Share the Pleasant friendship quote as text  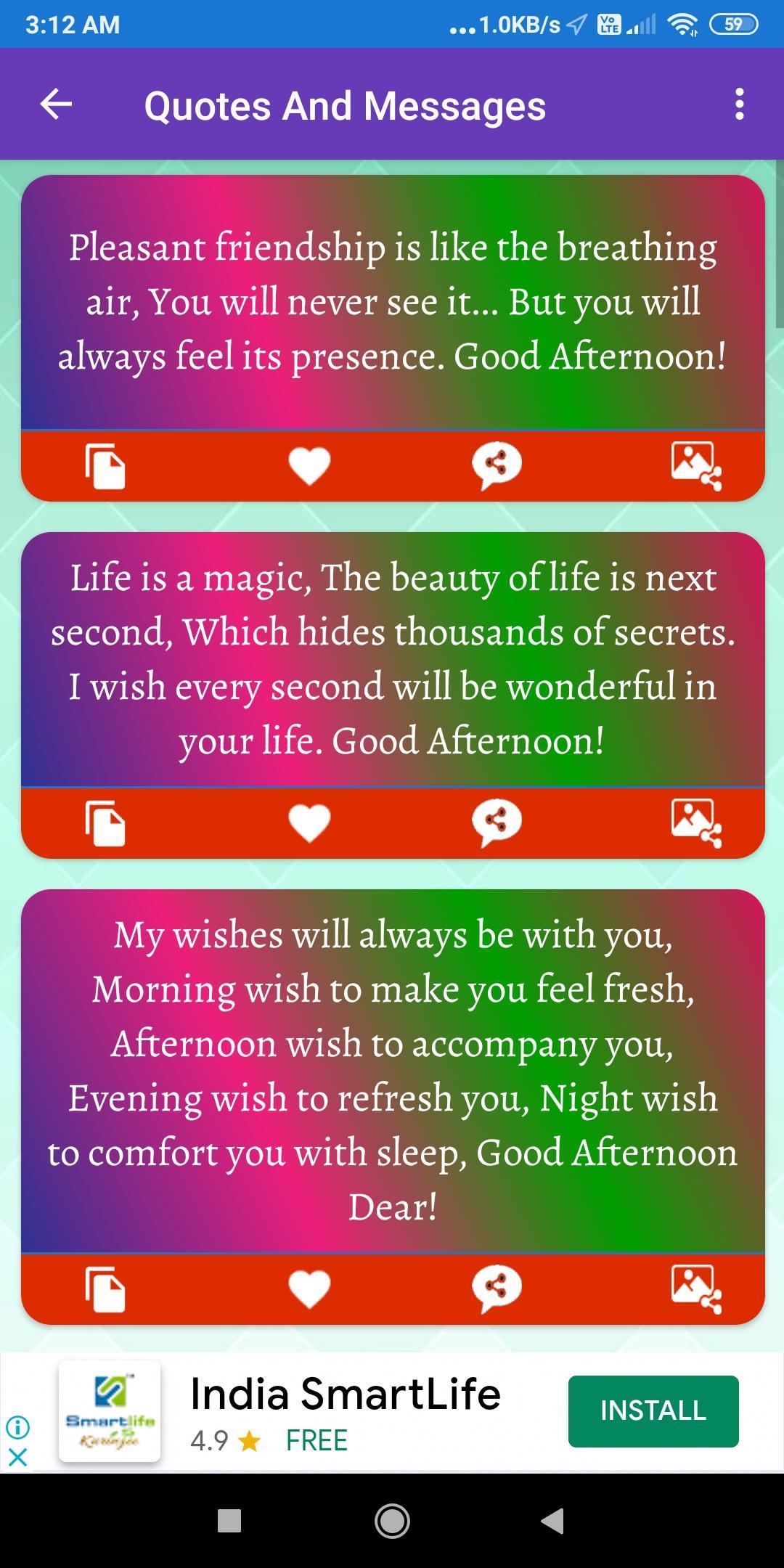(497, 465)
